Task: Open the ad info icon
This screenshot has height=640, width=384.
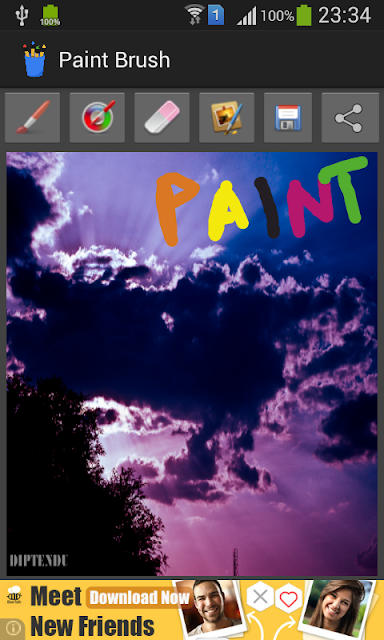Action: [x=13, y=629]
